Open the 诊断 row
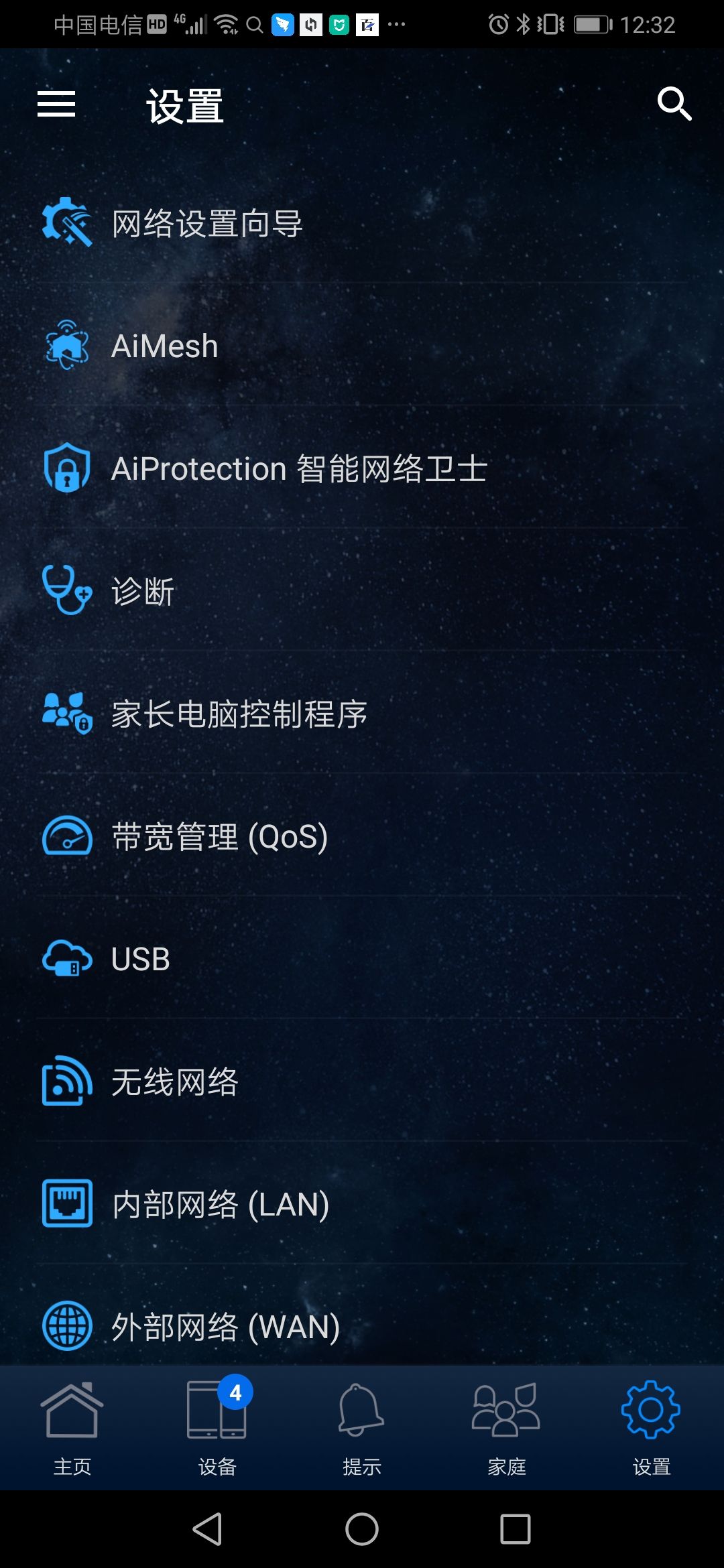The height and width of the screenshot is (1568, 724). pos(362,591)
